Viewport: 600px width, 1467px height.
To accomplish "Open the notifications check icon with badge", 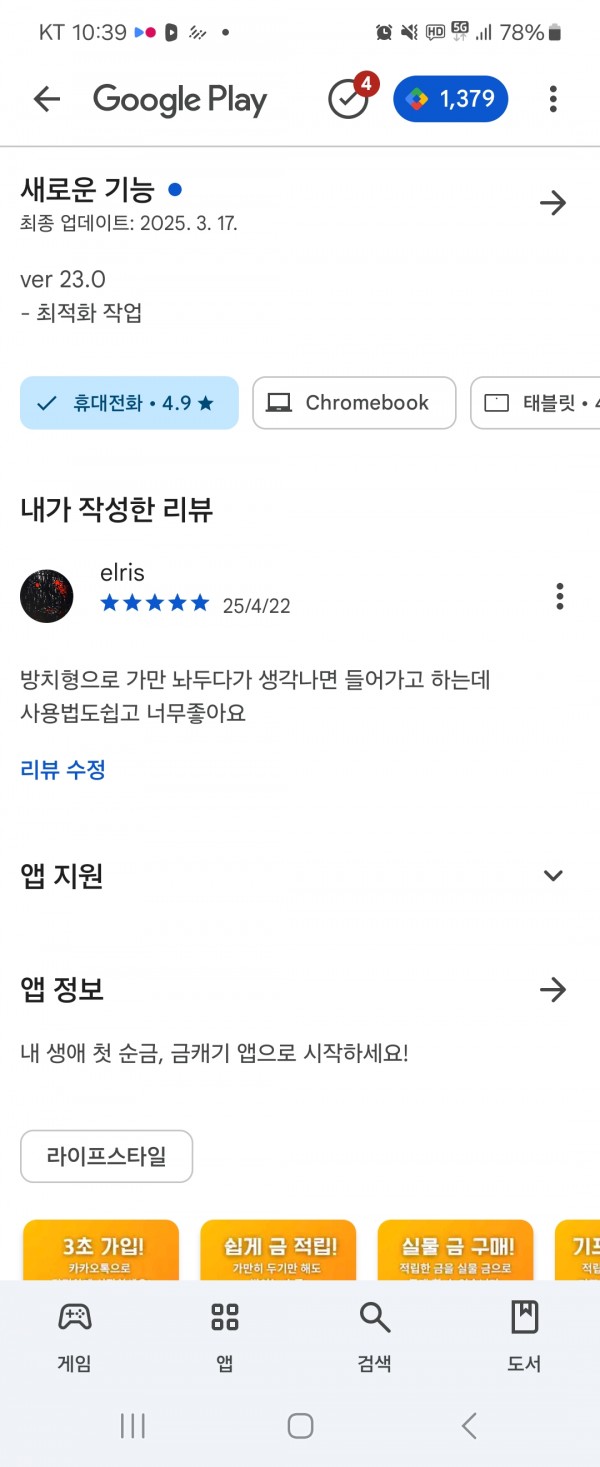I will pos(349,98).
